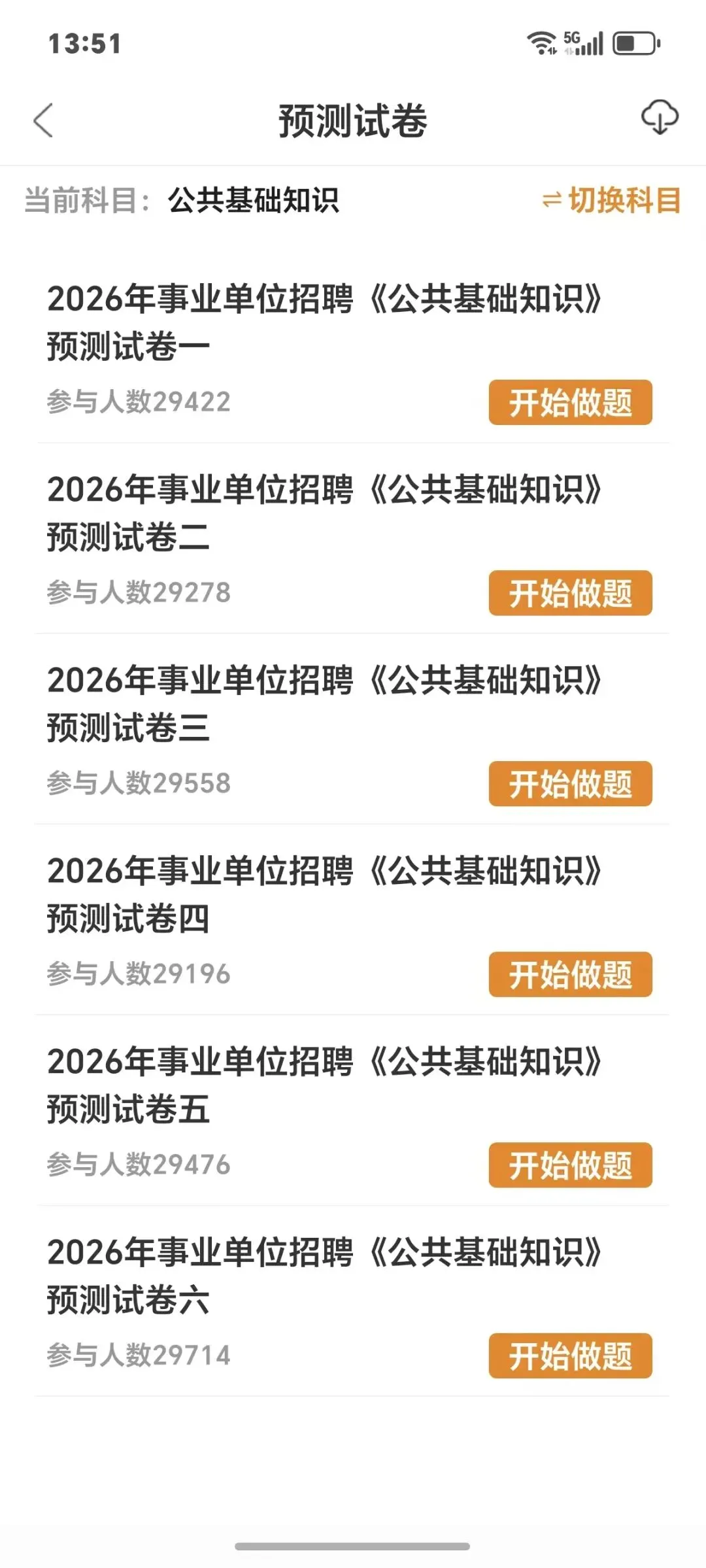This screenshot has height=1568, width=706.
Task: Start 预测试卷一 with 开始做题
Action: point(570,403)
